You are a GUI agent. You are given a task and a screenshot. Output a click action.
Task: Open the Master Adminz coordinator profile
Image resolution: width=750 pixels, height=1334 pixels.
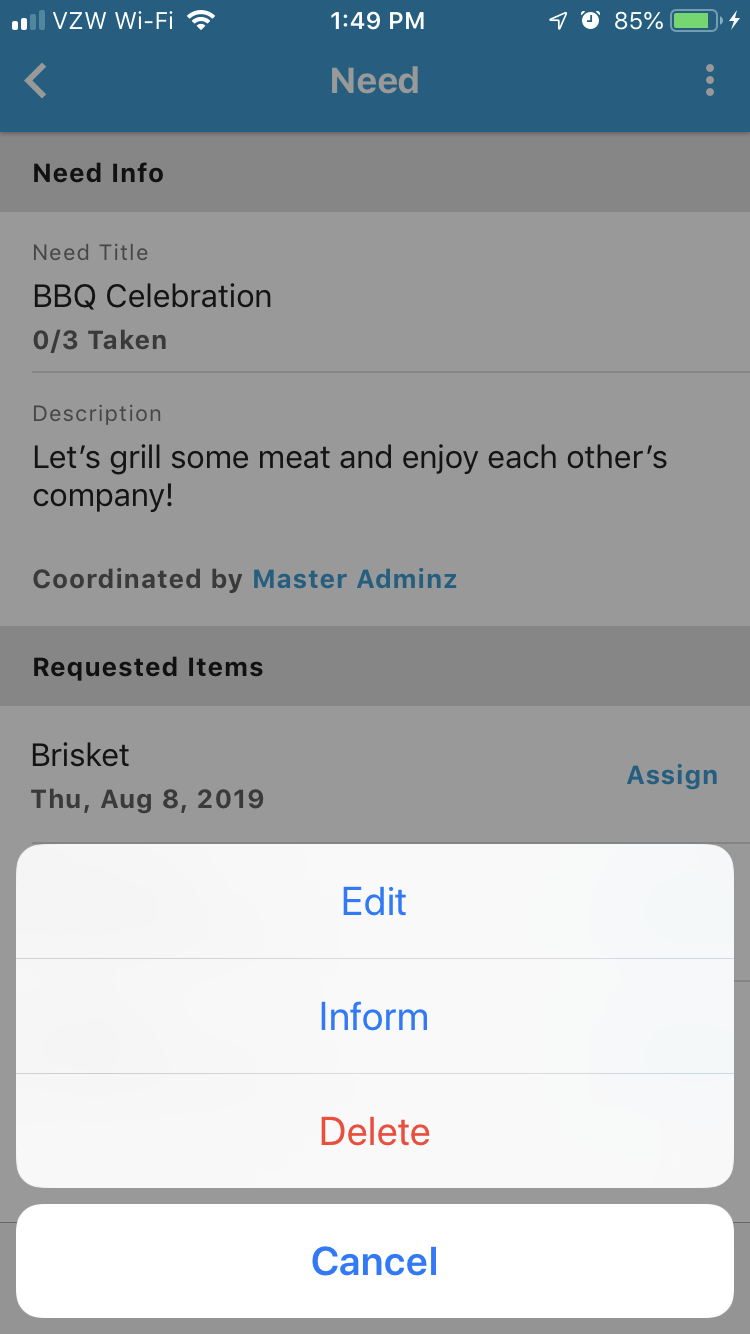coord(354,578)
